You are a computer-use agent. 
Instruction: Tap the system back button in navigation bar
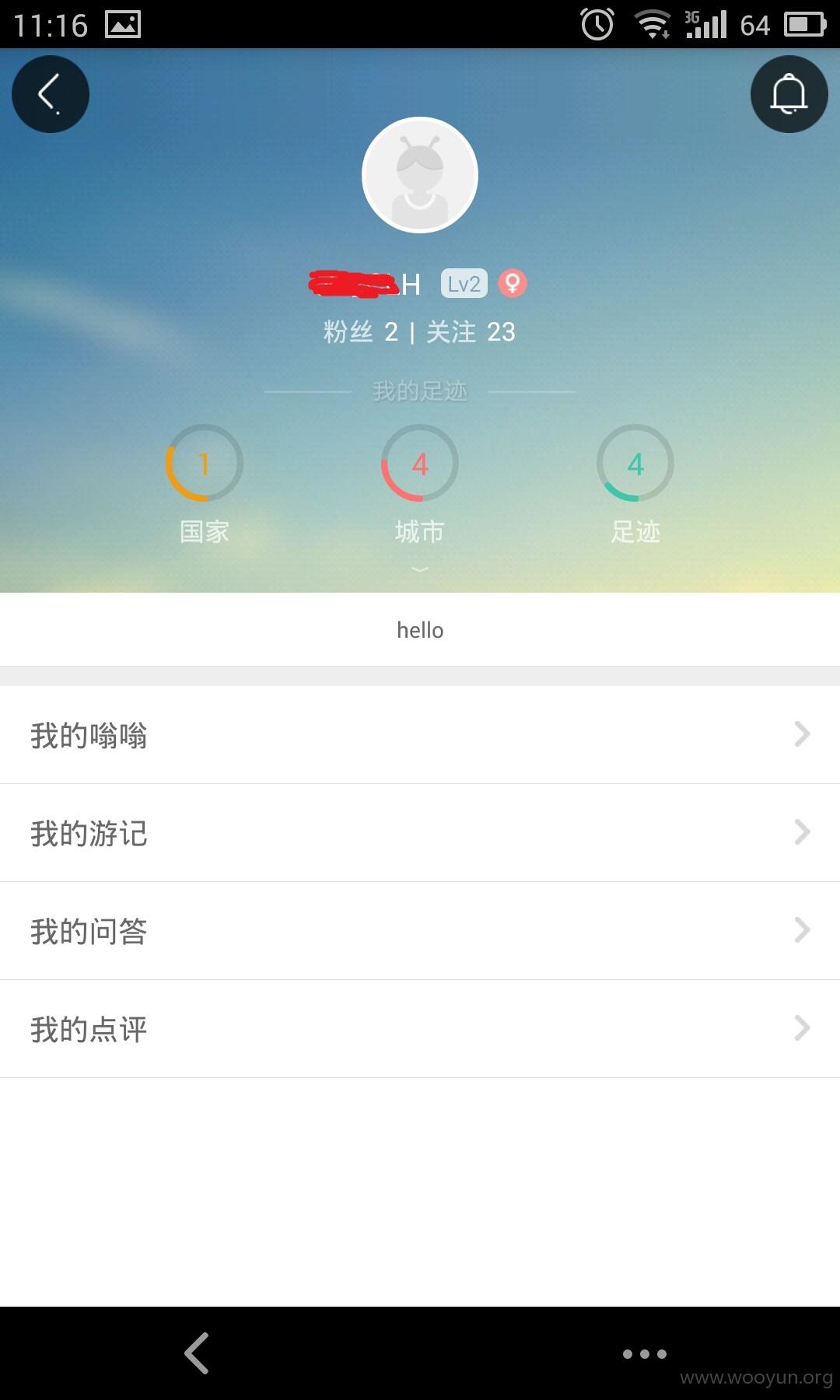197,1353
